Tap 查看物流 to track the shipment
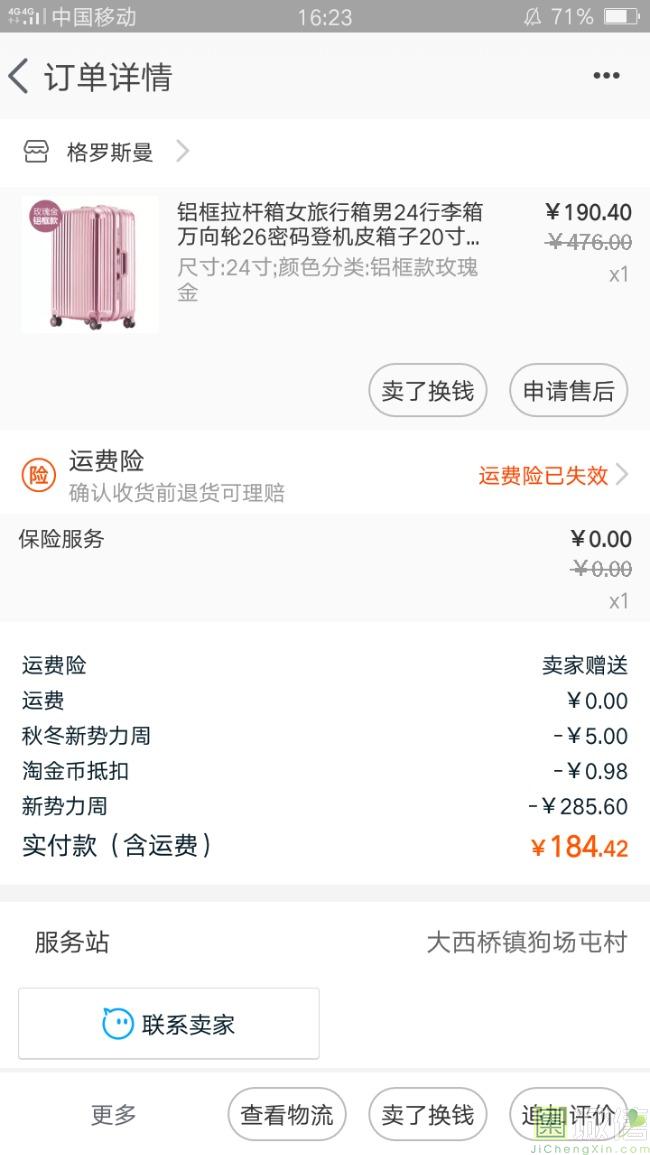The image size is (650, 1155). (x=287, y=1114)
